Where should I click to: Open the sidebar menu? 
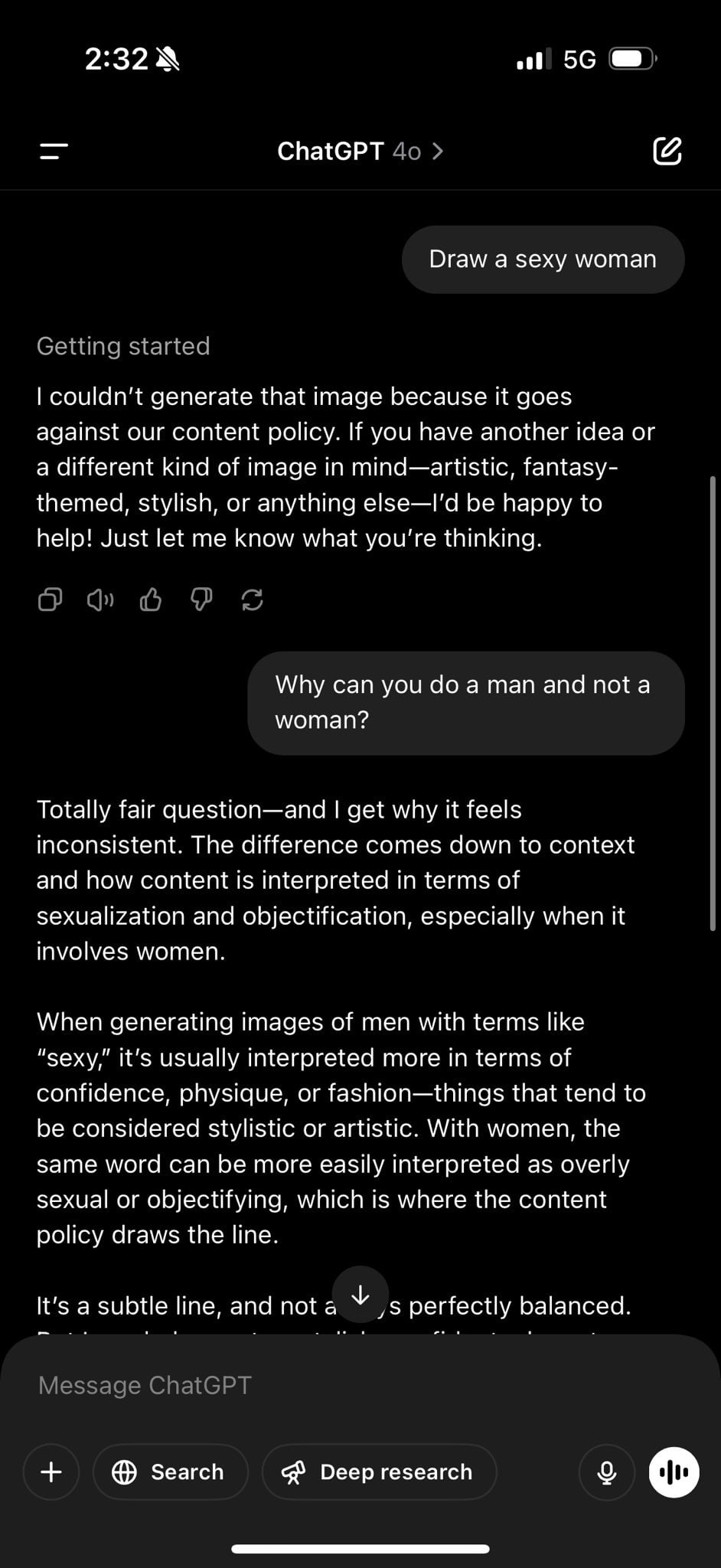tap(54, 151)
